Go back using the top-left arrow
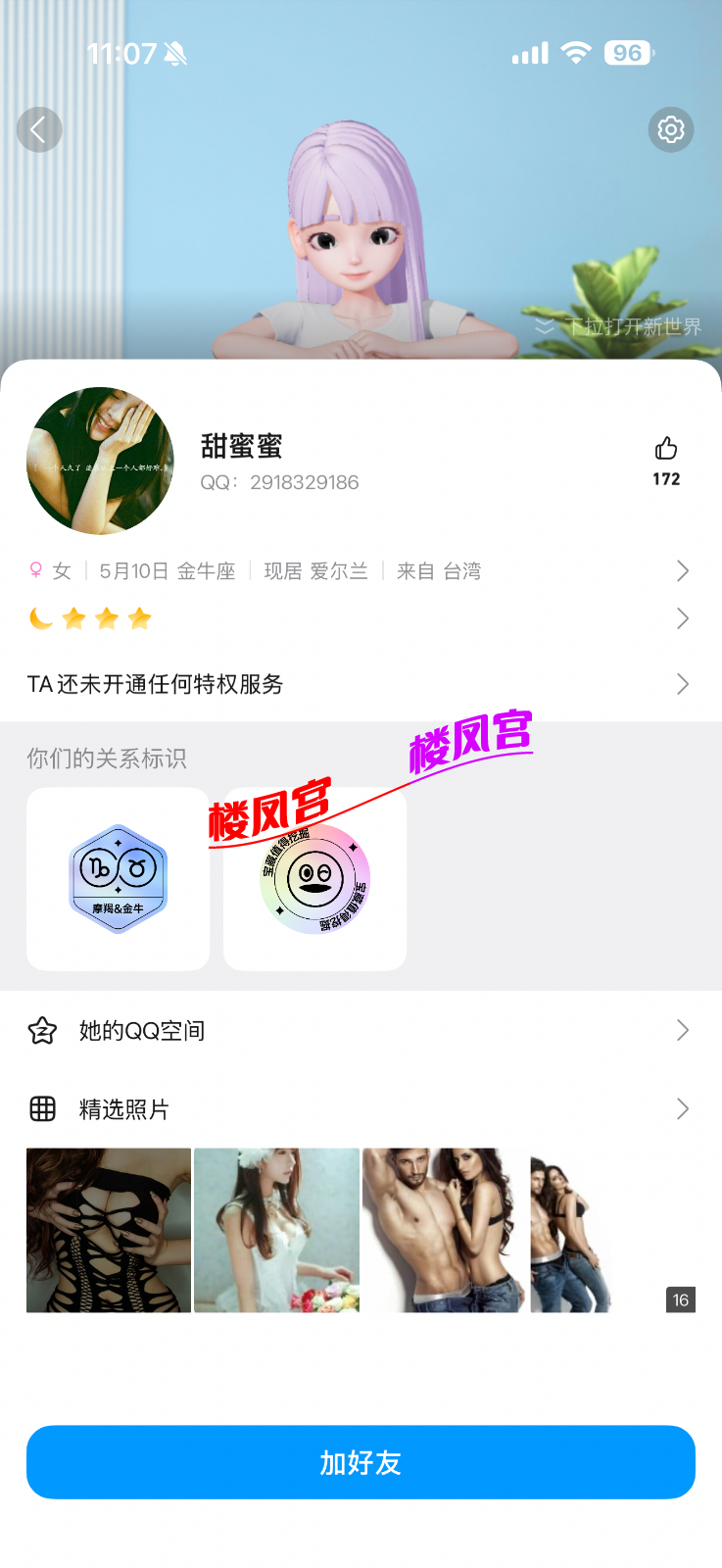Screen dimensions: 722x1568 (x=39, y=129)
